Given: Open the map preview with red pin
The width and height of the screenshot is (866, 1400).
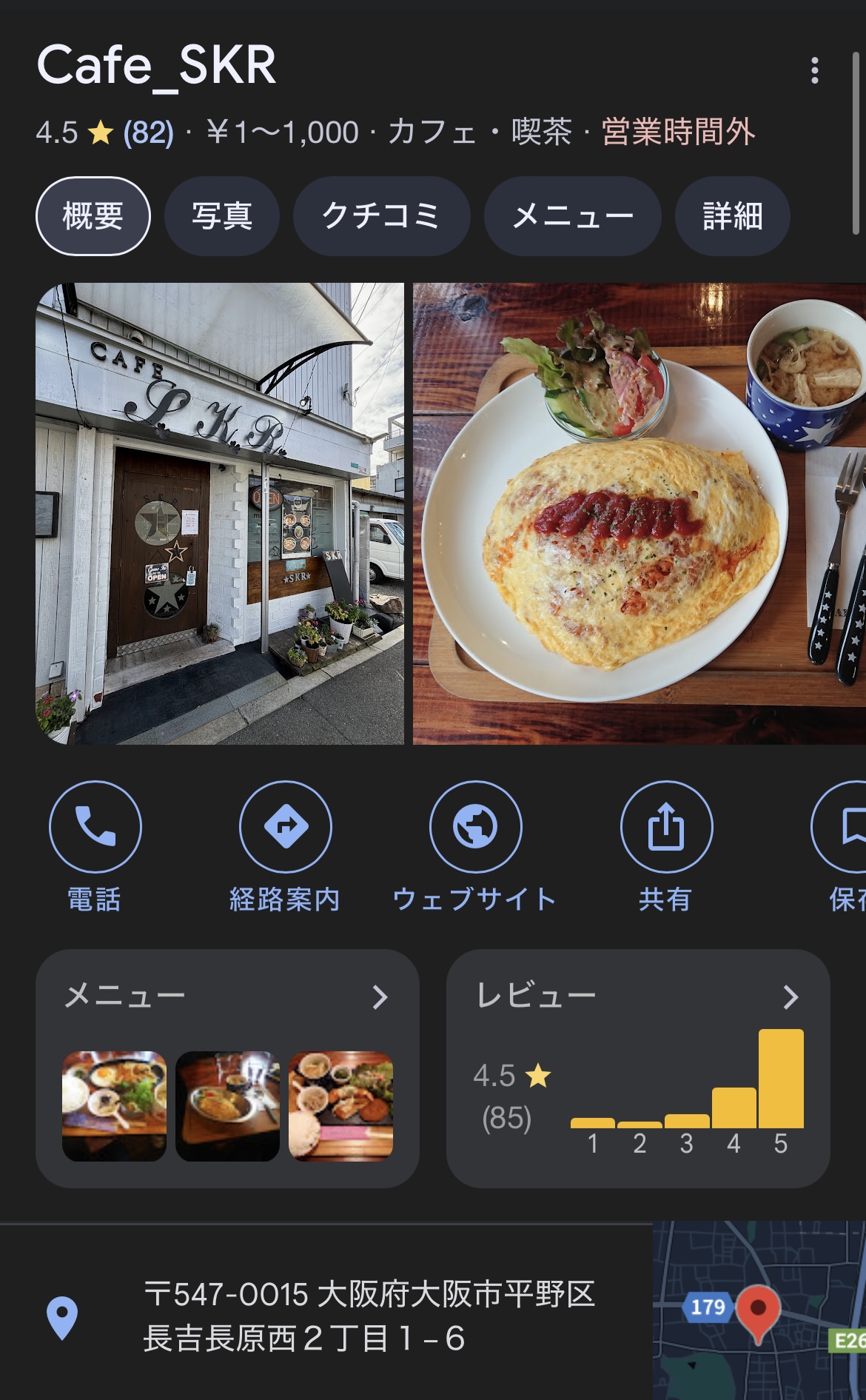Looking at the screenshot, I should point(759,1310).
